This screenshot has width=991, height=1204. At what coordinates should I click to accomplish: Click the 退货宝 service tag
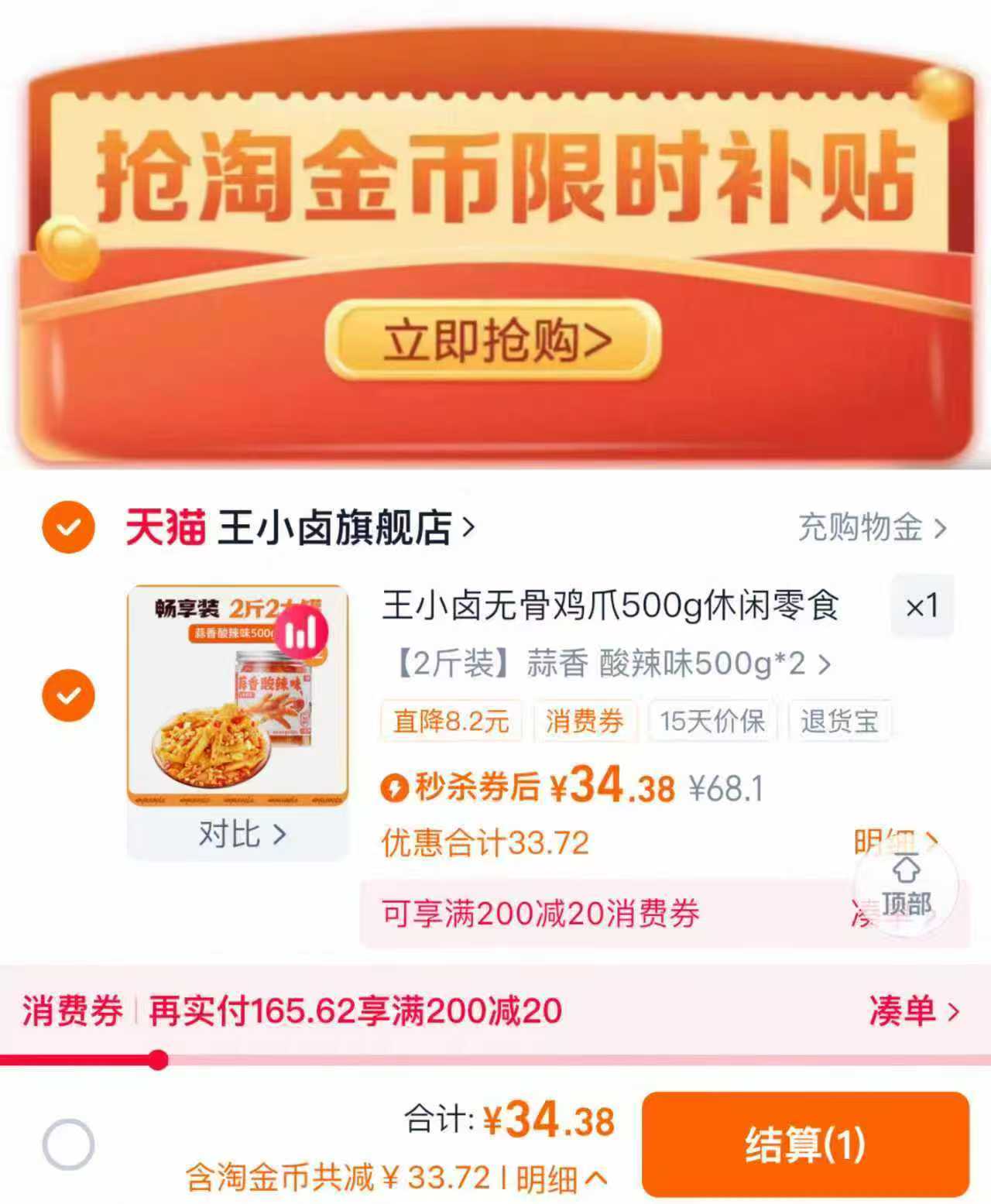click(839, 721)
